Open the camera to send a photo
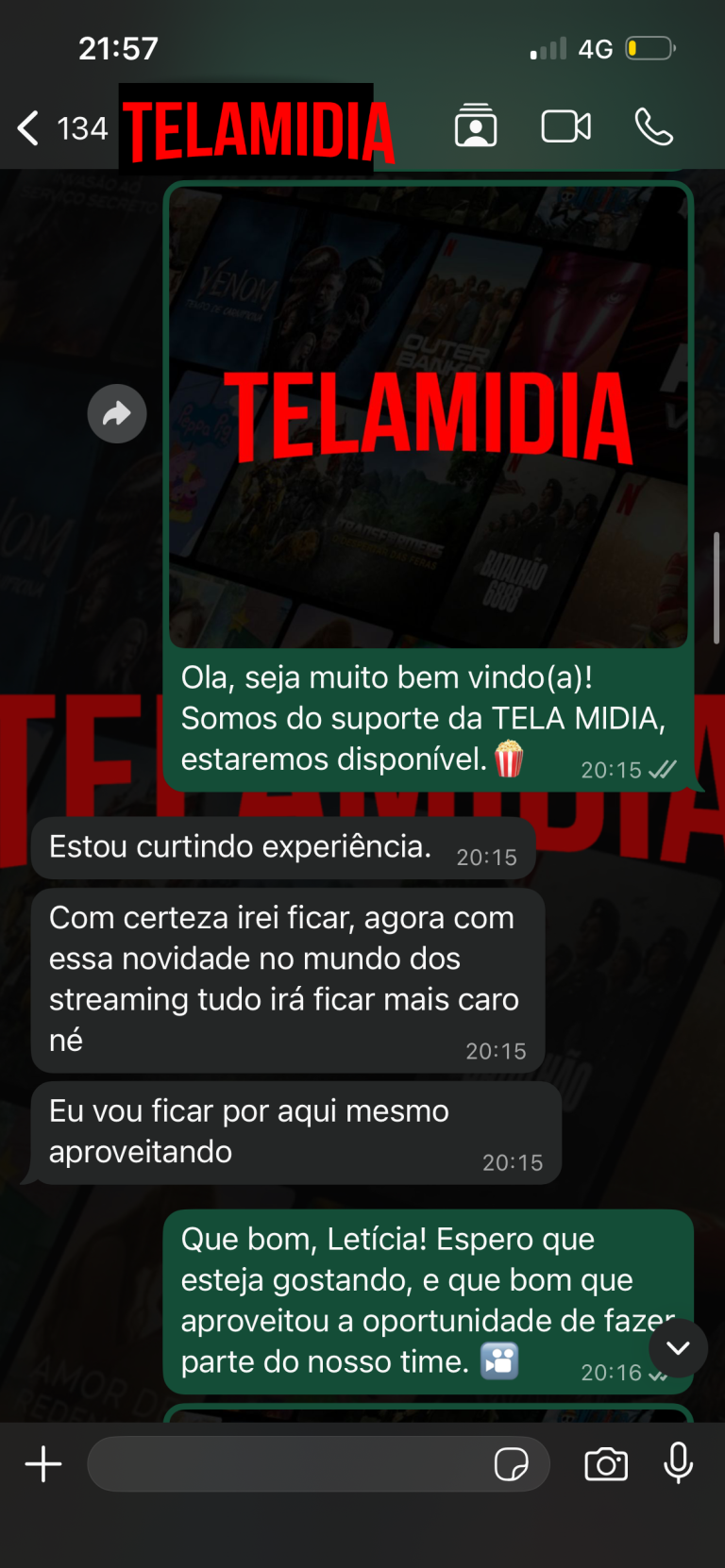Screen dimensions: 725x1568 (x=606, y=1464)
